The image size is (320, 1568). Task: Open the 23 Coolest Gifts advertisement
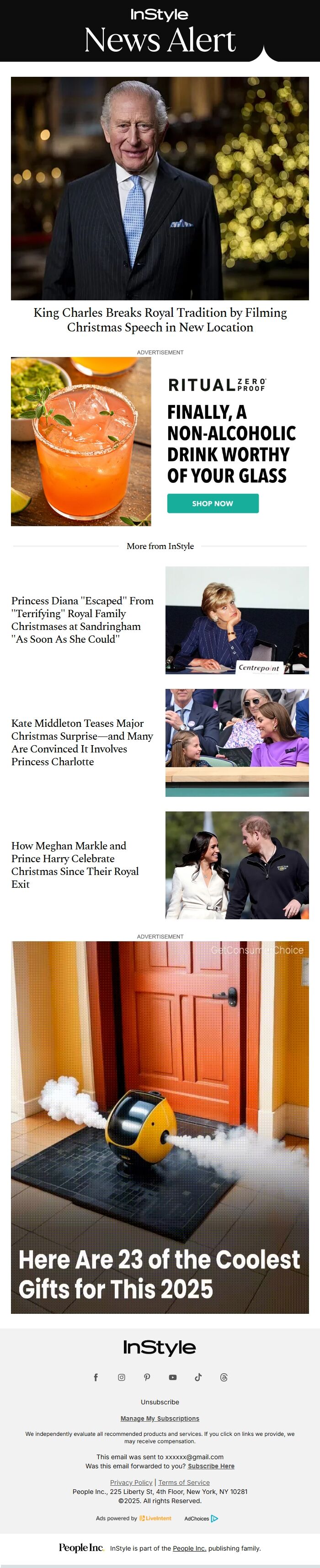pyautogui.click(x=160, y=1126)
